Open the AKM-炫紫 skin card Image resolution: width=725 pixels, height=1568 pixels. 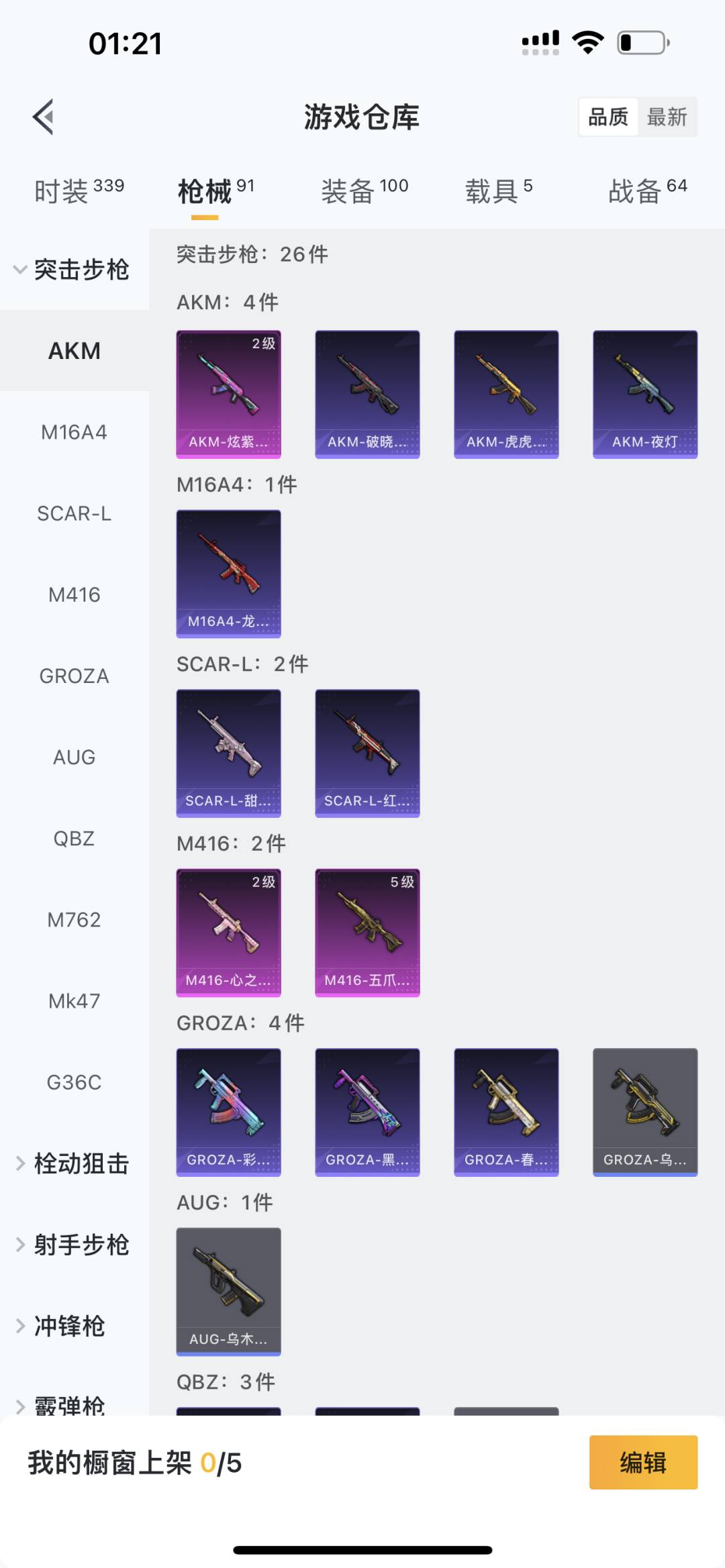[228, 394]
